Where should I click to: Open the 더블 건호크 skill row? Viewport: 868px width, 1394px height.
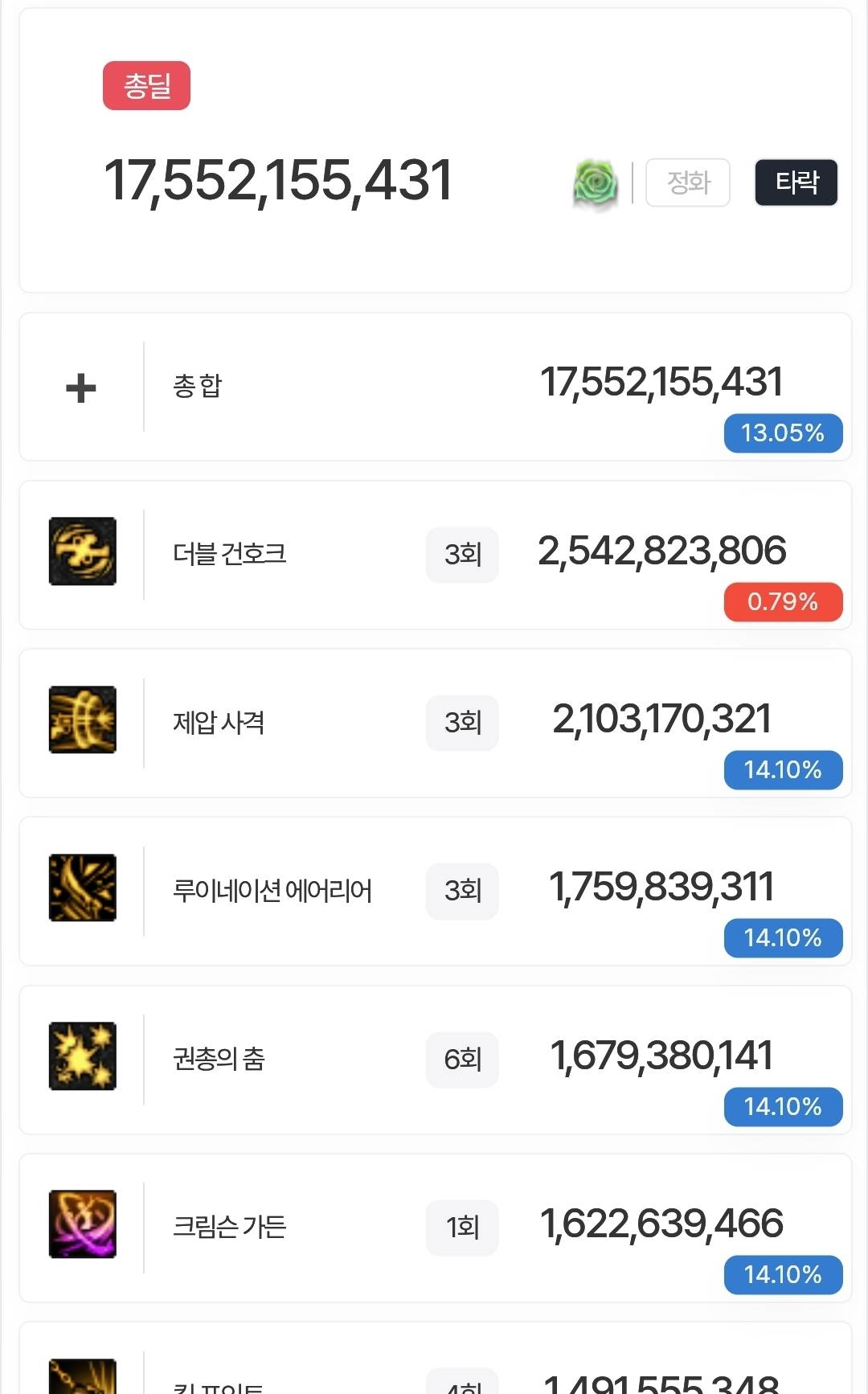pyautogui.click(x=435, y=555)
